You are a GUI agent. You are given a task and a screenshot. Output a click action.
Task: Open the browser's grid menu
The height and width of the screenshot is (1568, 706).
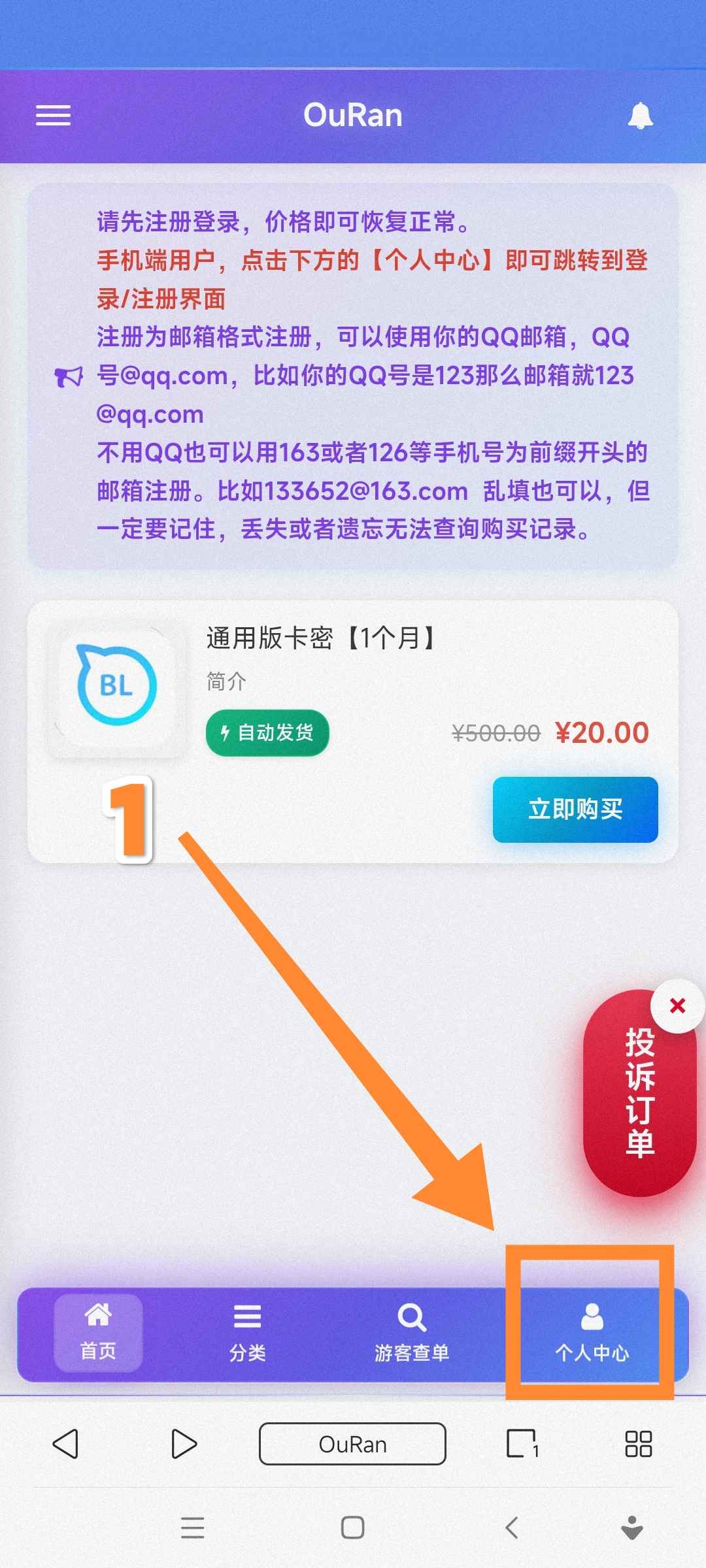pos(638,1444)
